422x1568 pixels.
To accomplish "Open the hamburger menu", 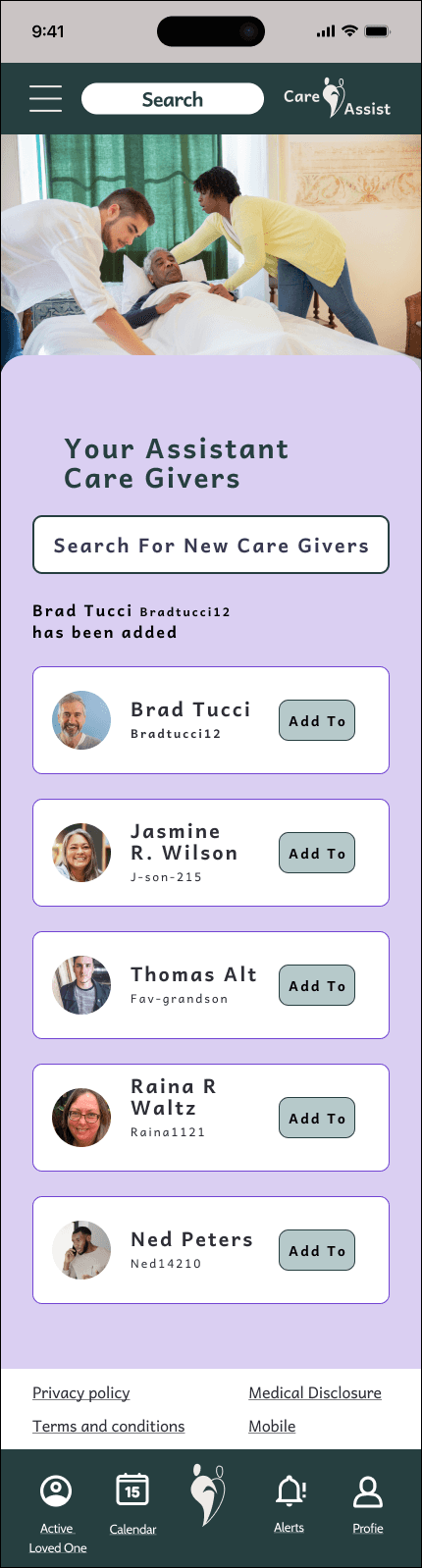I will [45, 99].
